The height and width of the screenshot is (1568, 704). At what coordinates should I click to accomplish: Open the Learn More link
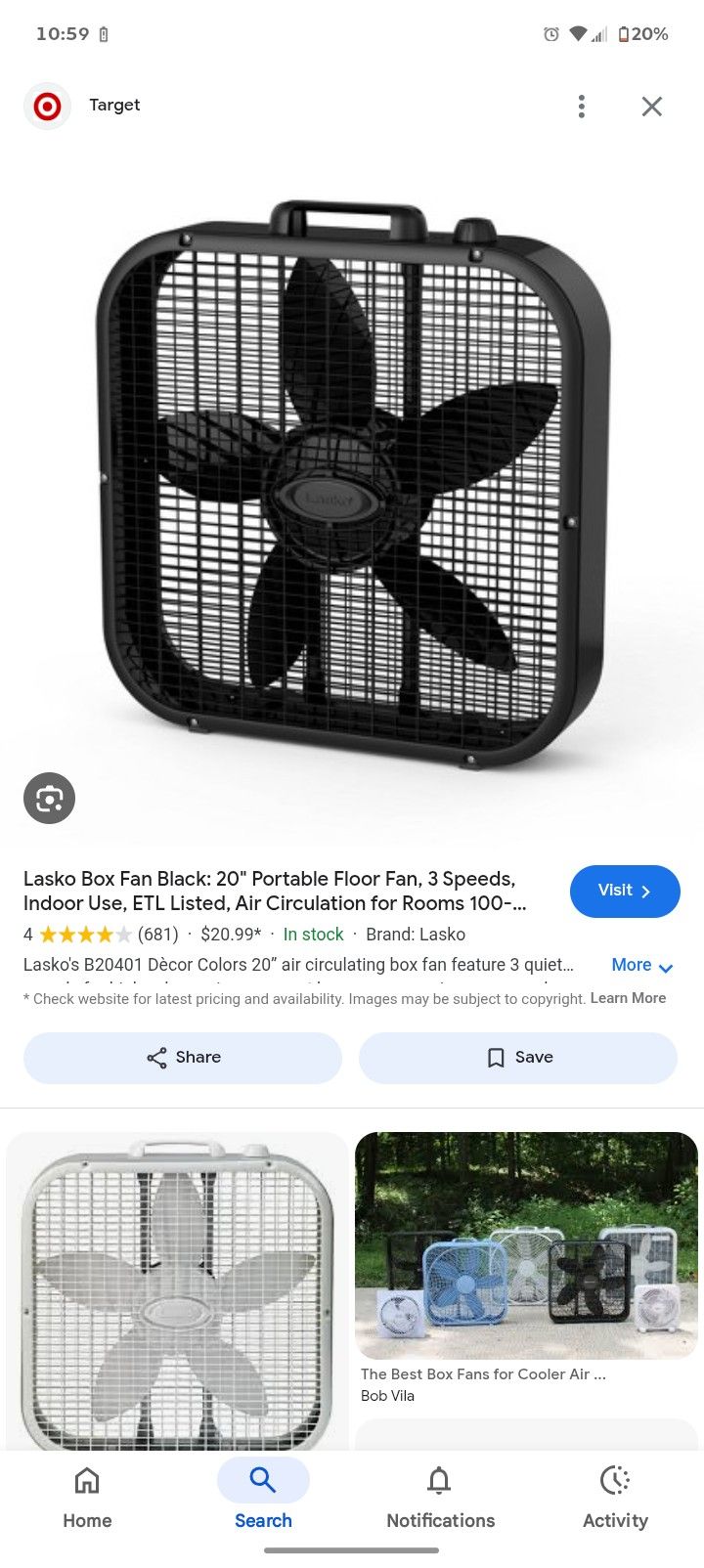[627, 998]
